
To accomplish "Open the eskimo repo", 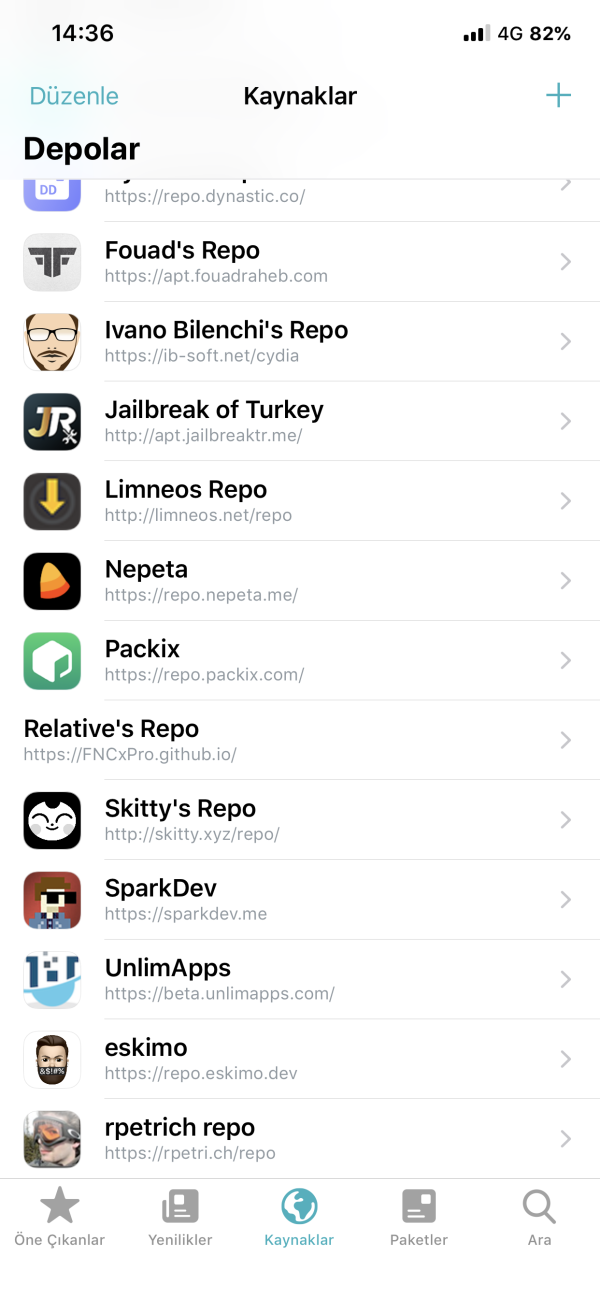I will coord(300,1059).
